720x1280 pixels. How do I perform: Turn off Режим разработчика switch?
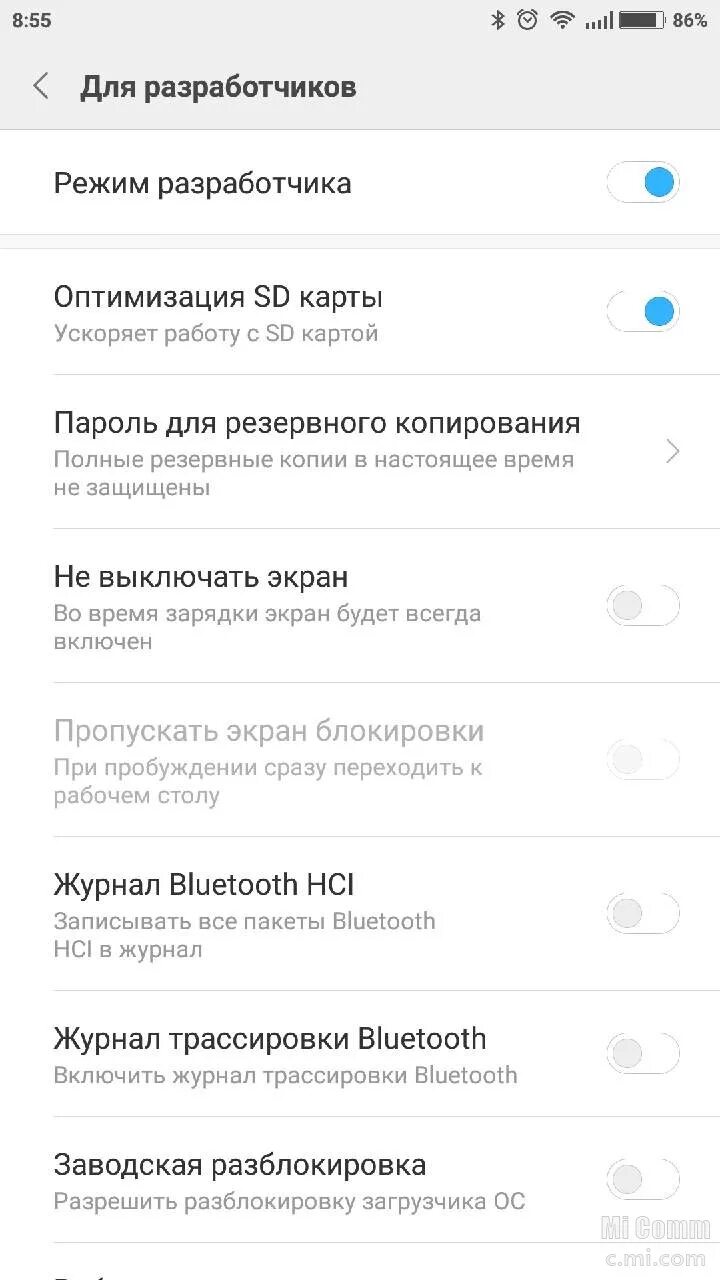coord(643,183)
